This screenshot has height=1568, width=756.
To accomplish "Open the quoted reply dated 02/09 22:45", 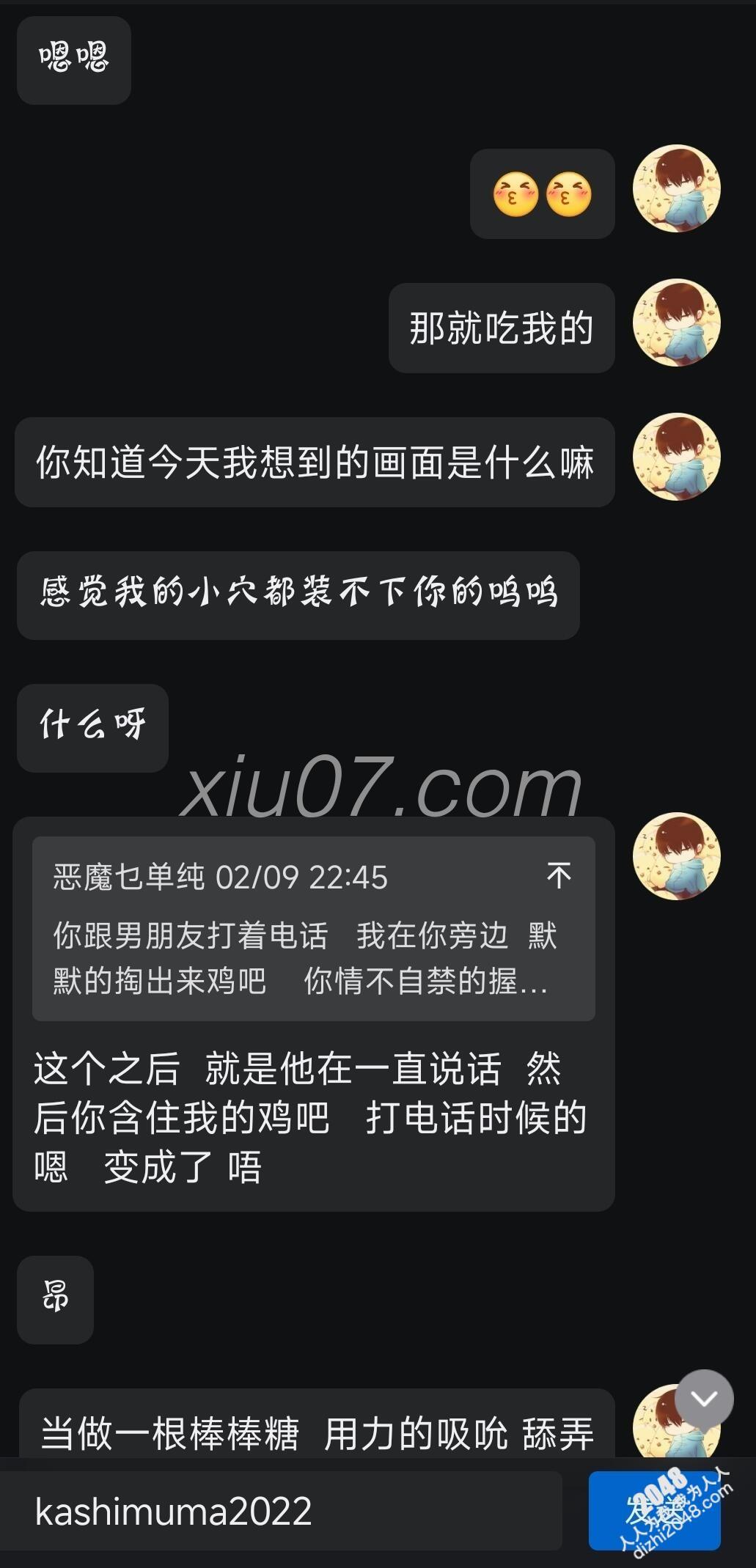I will 313,930.
